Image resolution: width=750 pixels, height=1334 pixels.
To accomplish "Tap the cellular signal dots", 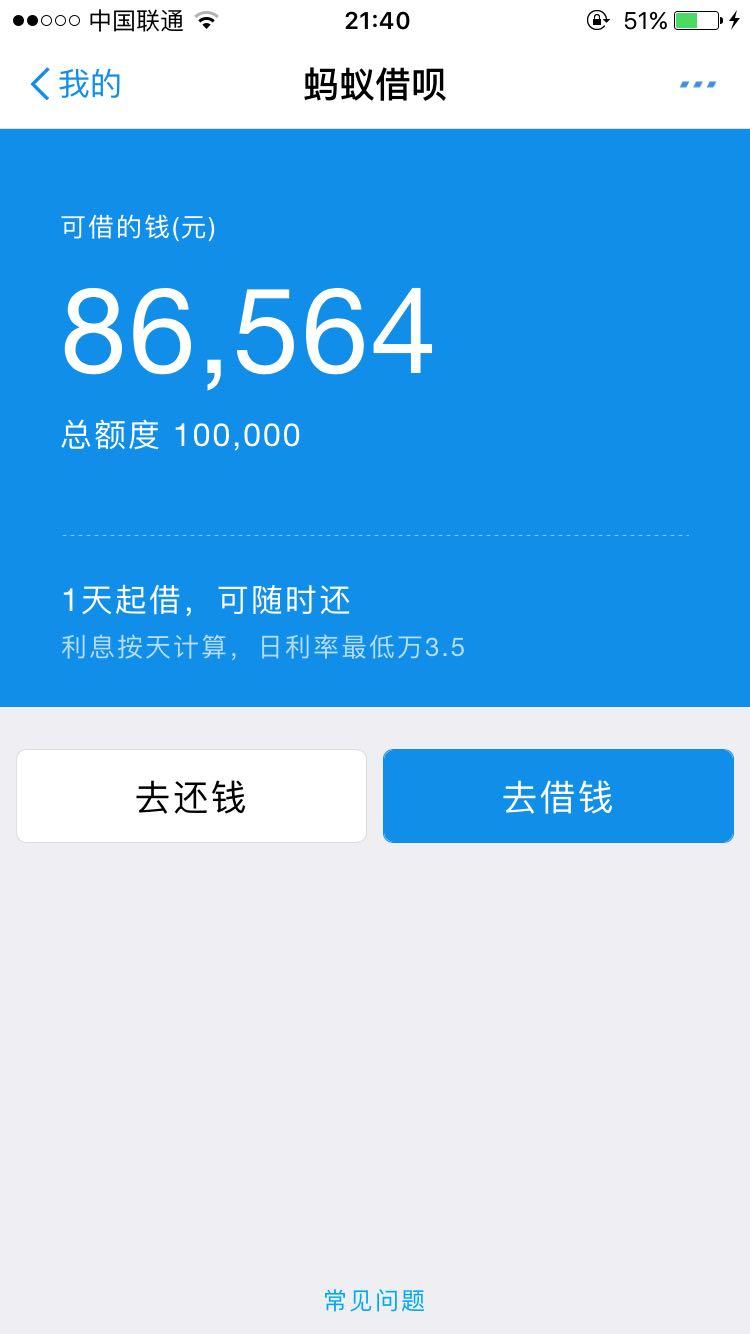I will click(46, 19).
